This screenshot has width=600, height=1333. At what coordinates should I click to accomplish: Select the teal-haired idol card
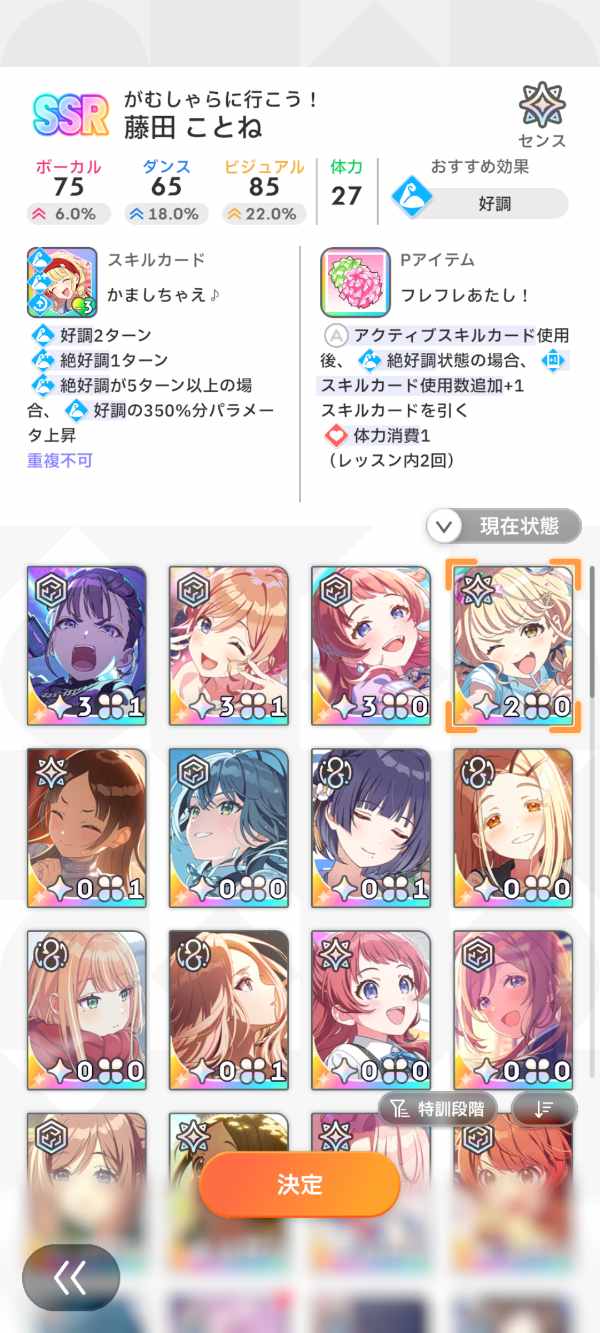[x=229, y=827]
